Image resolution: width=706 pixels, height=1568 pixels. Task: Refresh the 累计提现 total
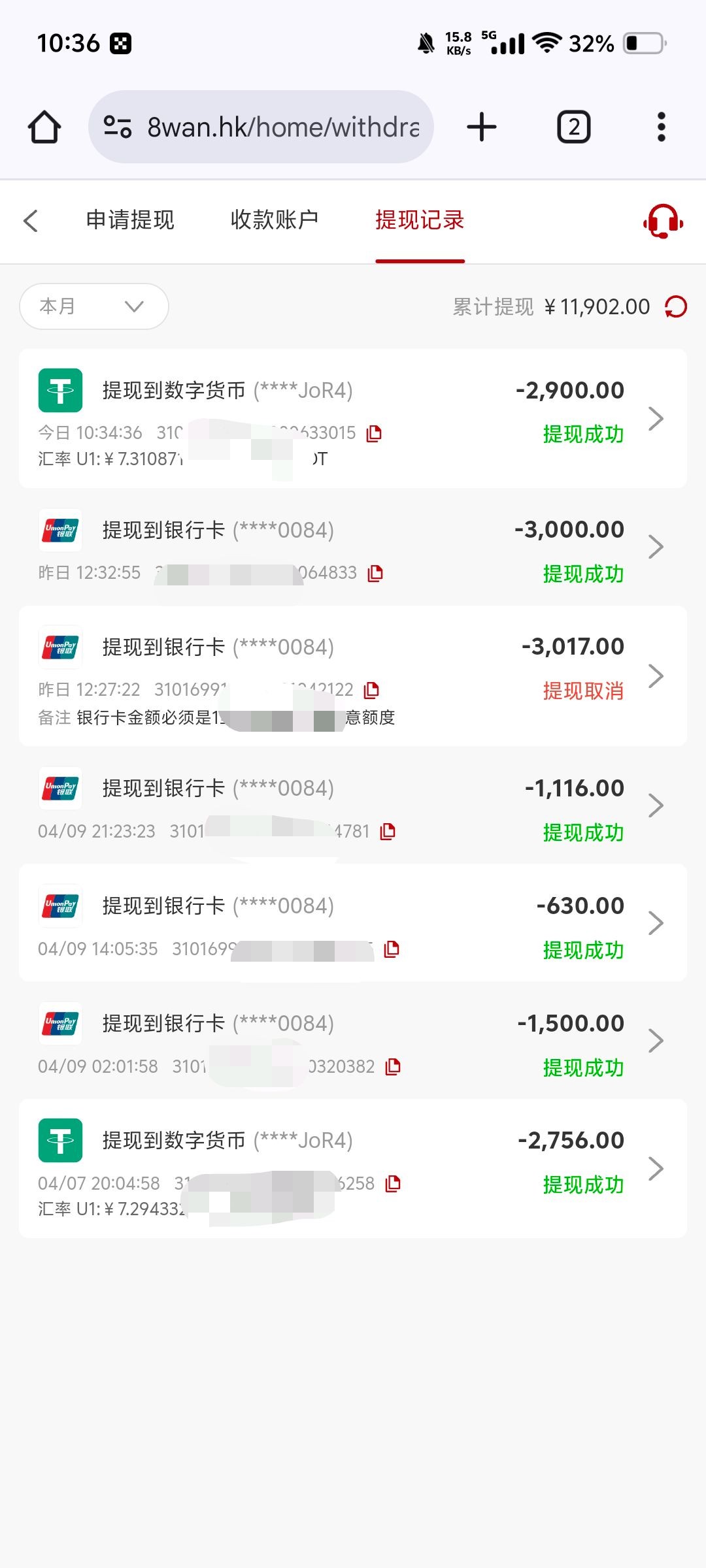[676, 306]
